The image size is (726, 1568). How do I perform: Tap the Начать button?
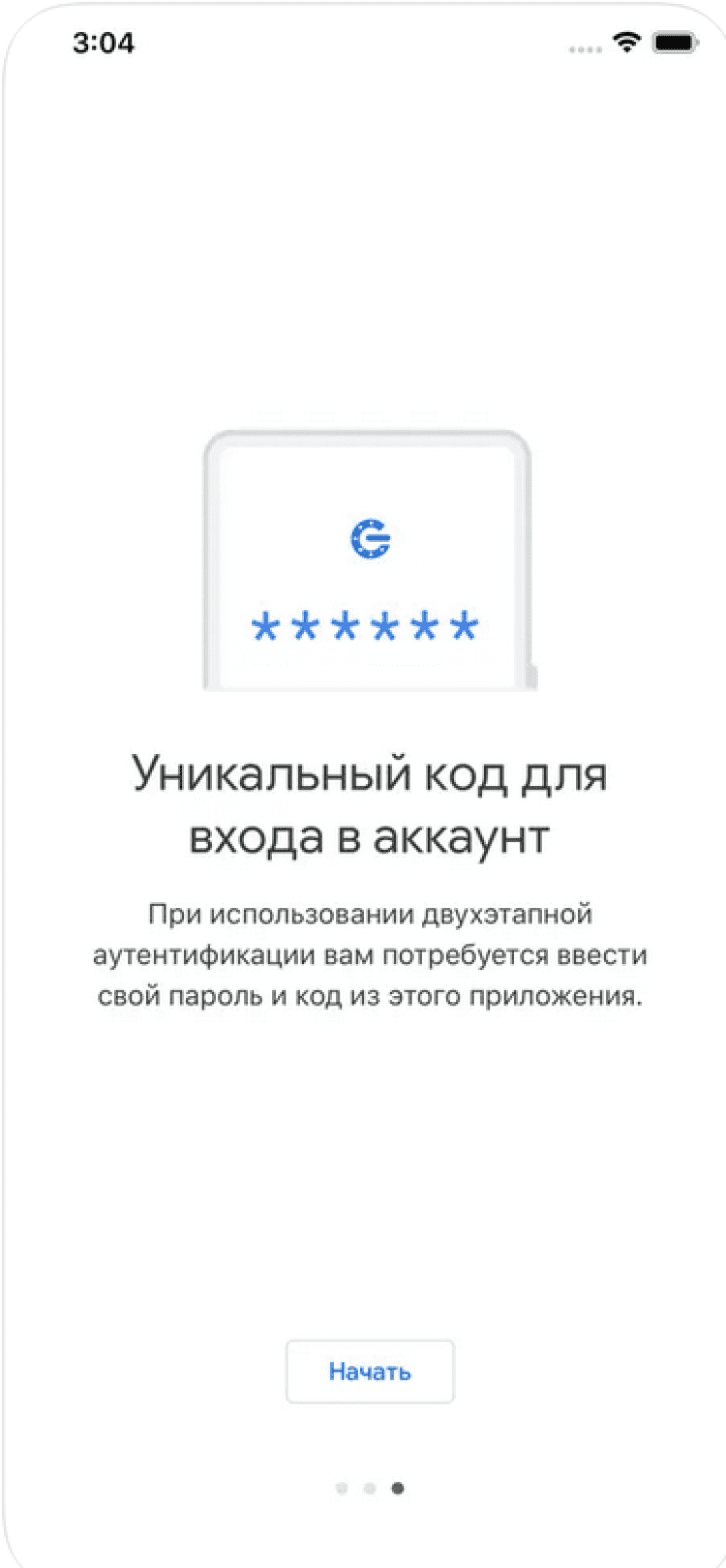(370, 1371)
